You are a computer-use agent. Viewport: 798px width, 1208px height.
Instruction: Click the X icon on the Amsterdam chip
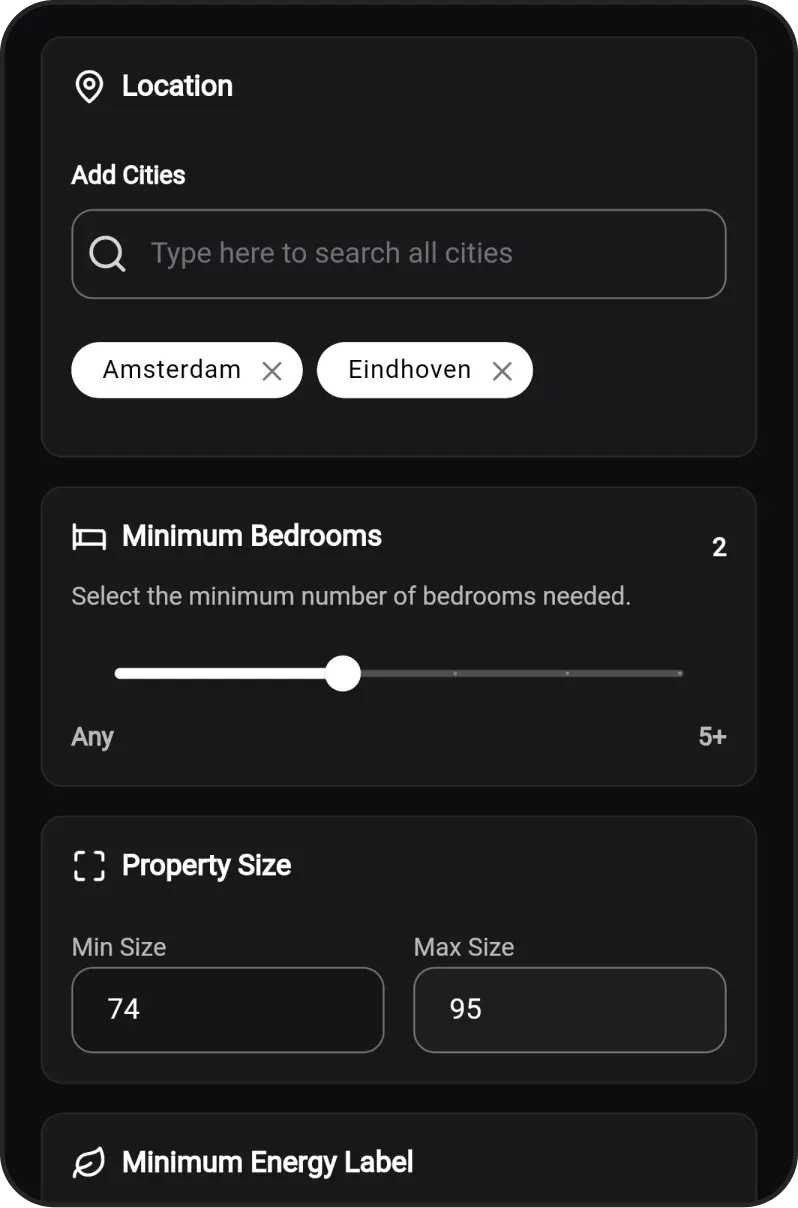click(271, 370)
